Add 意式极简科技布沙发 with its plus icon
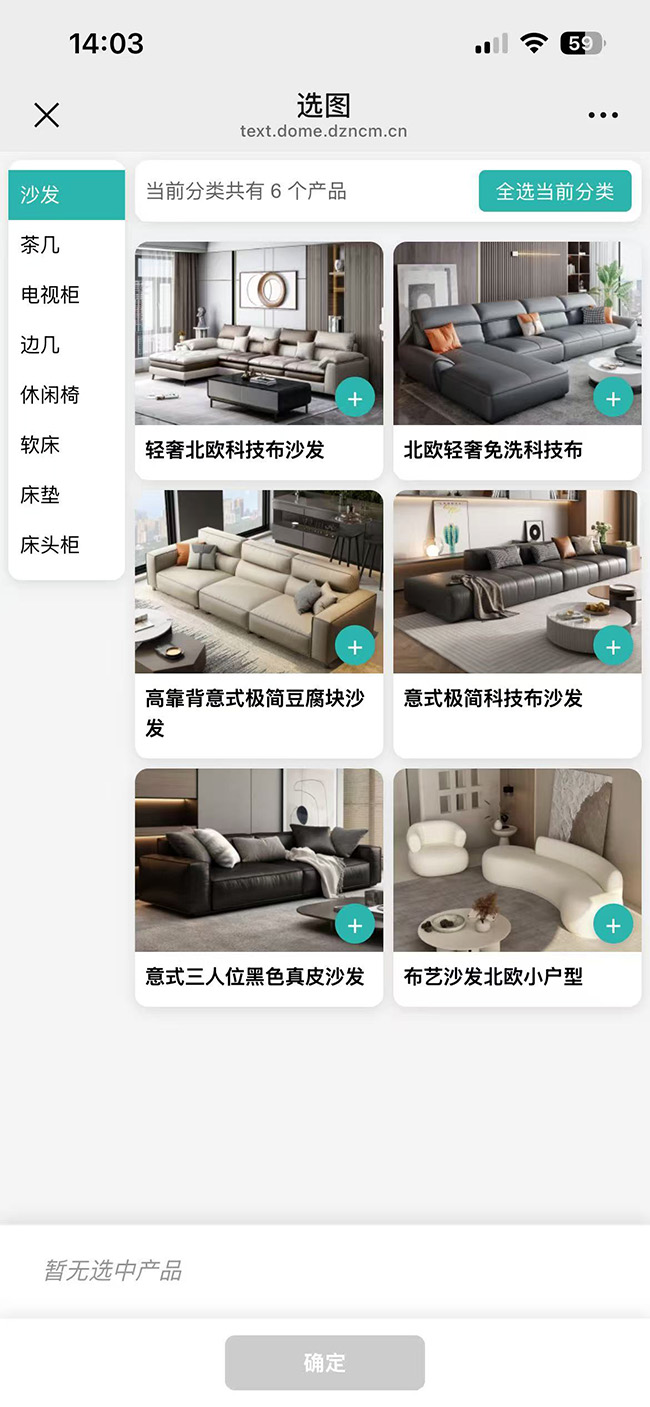The image size is (650, 1407). (613, 647)
